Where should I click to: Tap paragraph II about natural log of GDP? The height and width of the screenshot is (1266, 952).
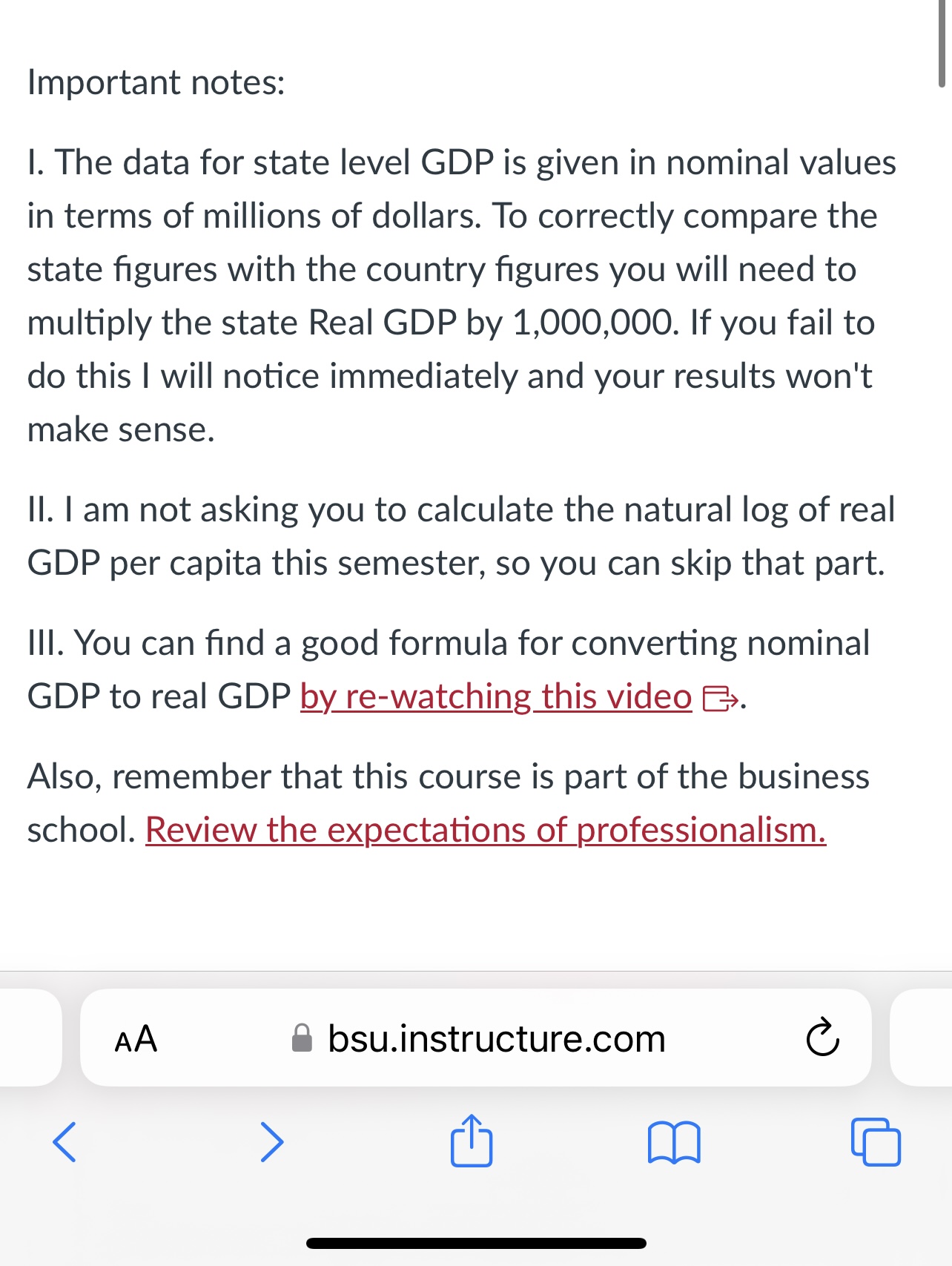coord(460,534)
